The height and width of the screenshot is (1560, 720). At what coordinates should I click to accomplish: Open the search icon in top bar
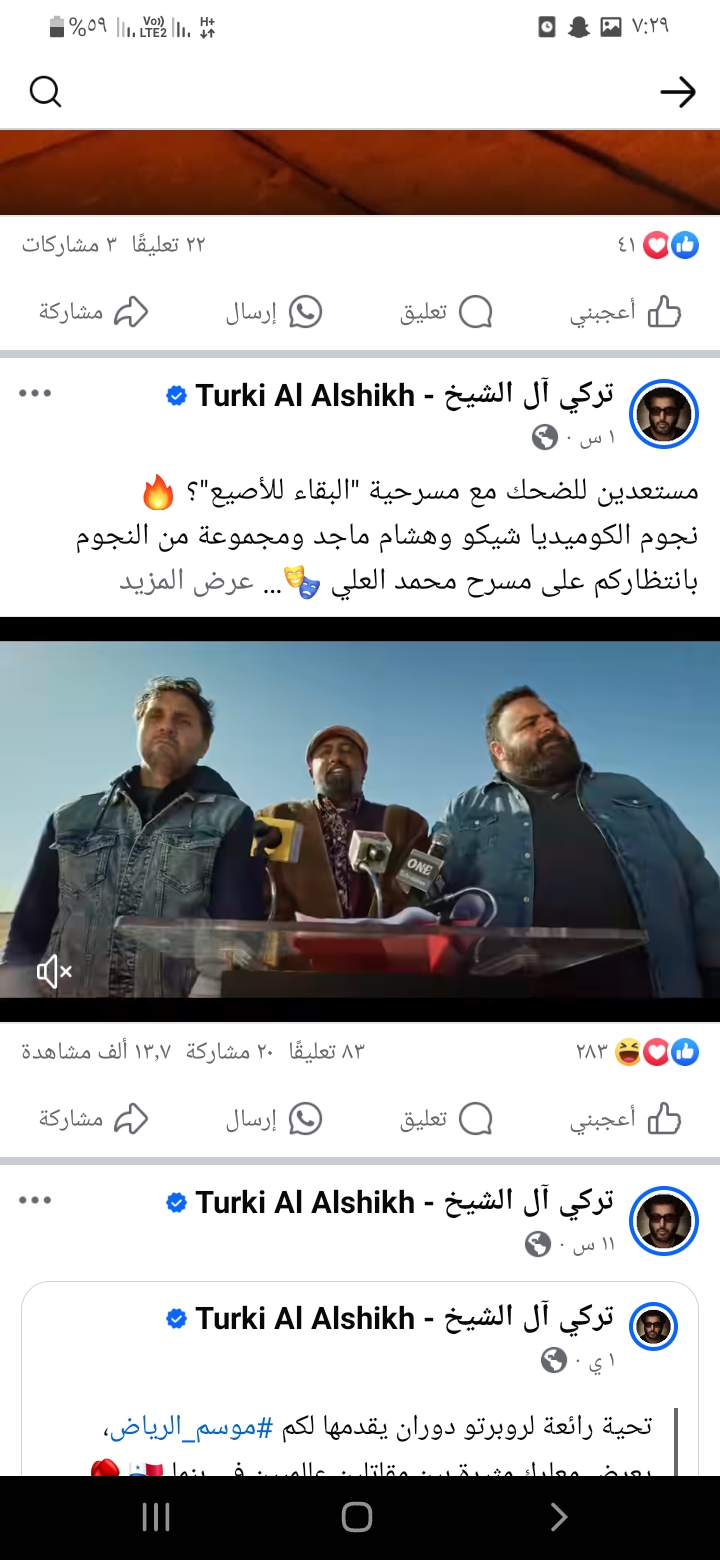[45, 92]
